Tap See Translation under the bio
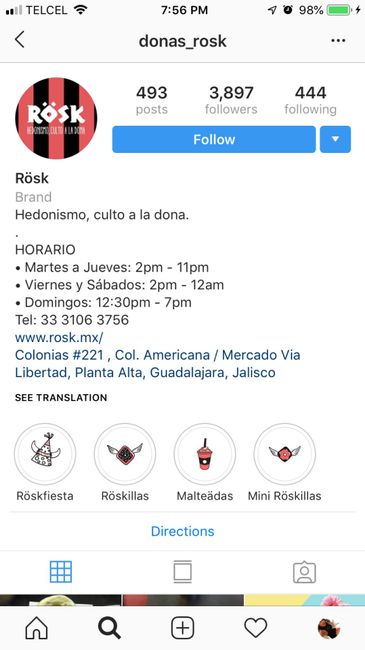 tap(61, 398)
